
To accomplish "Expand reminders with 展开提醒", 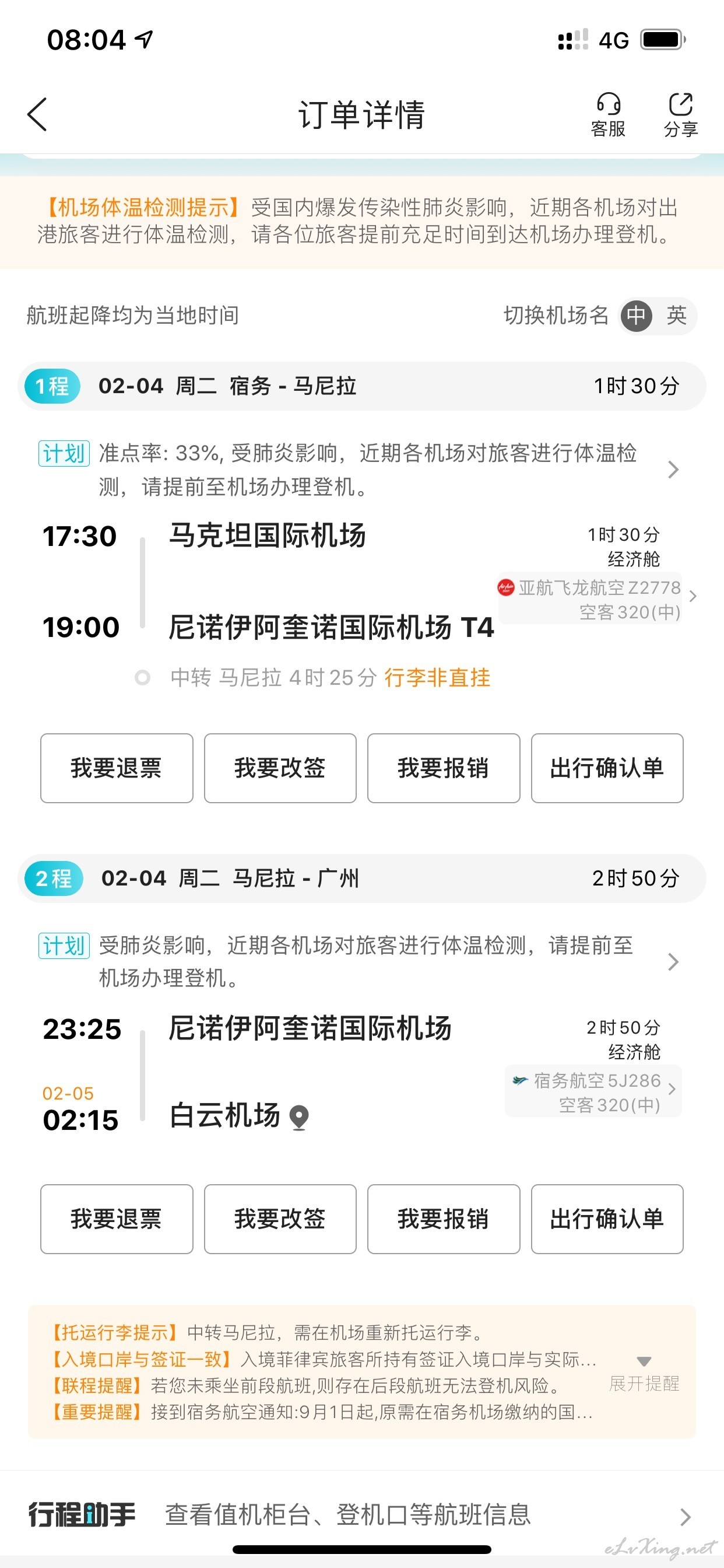I will (644, 1374).
